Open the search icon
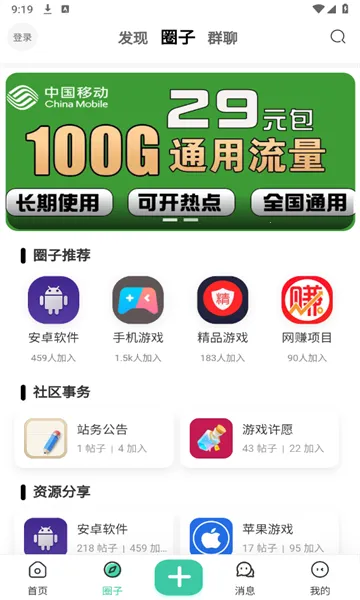 point(338,37)
